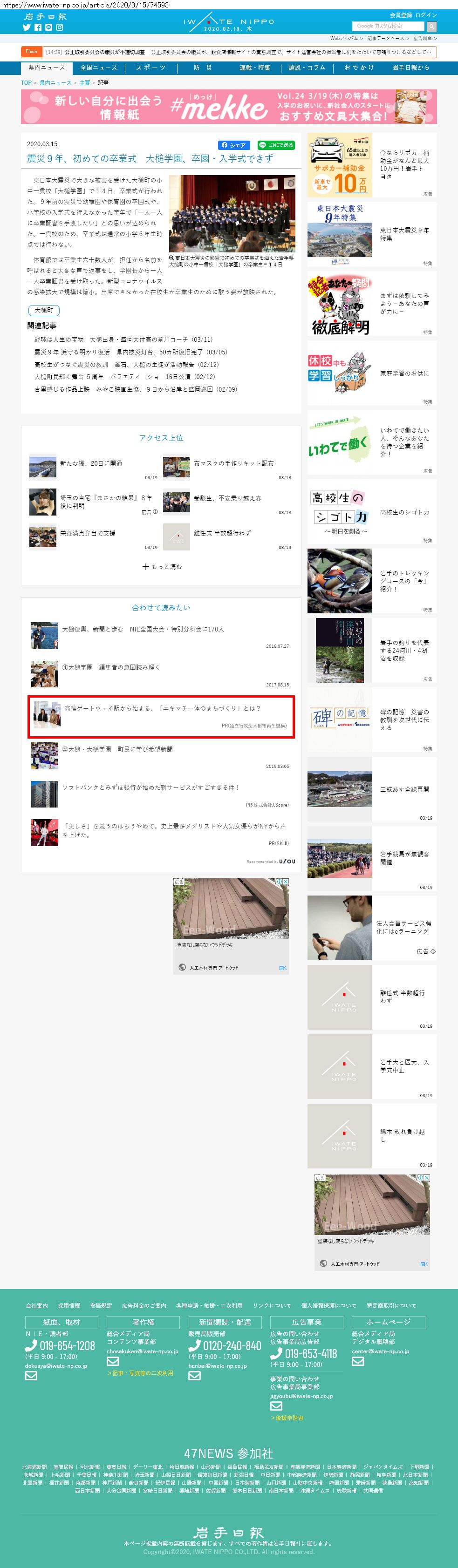Open the 東日本大震災9年特集 sidebar card

pyautogui.click(x=371, y=234)
